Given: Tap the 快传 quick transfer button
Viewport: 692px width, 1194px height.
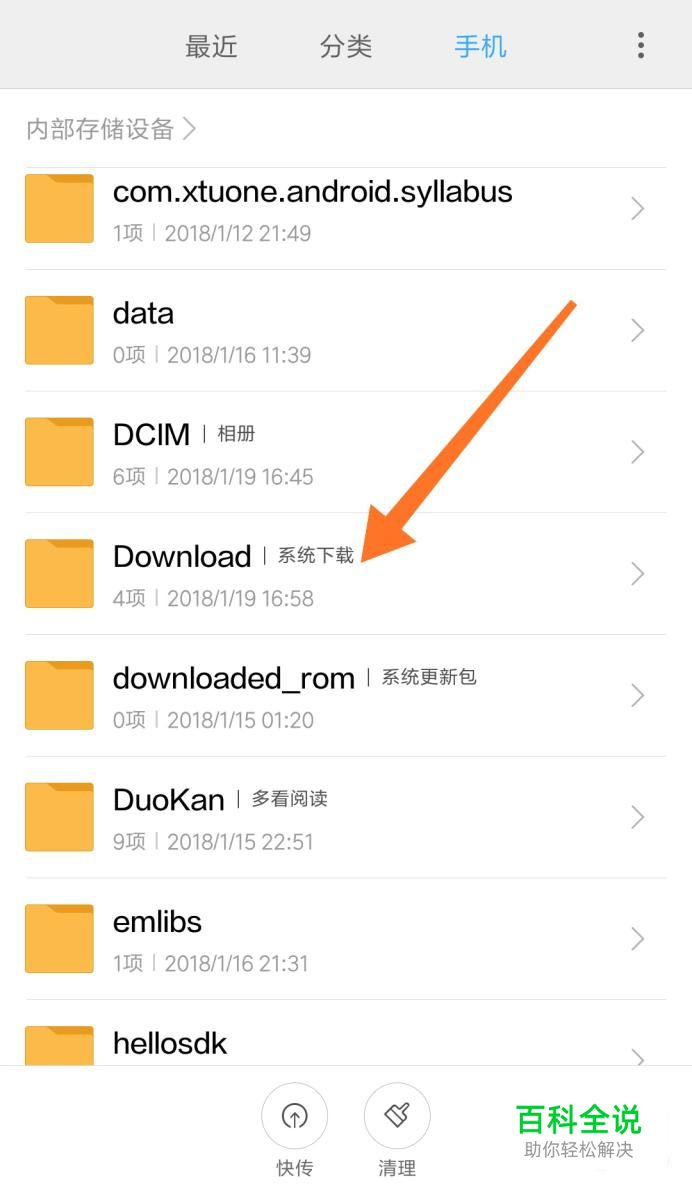Looking at the screenshot, I should [295, 1130].
